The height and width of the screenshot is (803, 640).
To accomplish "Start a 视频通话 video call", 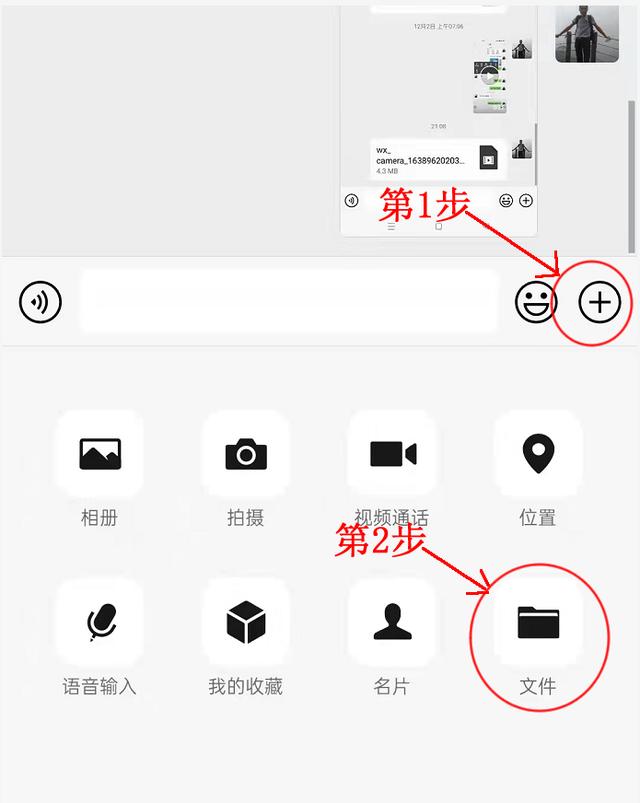I will pyautogui.click(x=392, y=455).
